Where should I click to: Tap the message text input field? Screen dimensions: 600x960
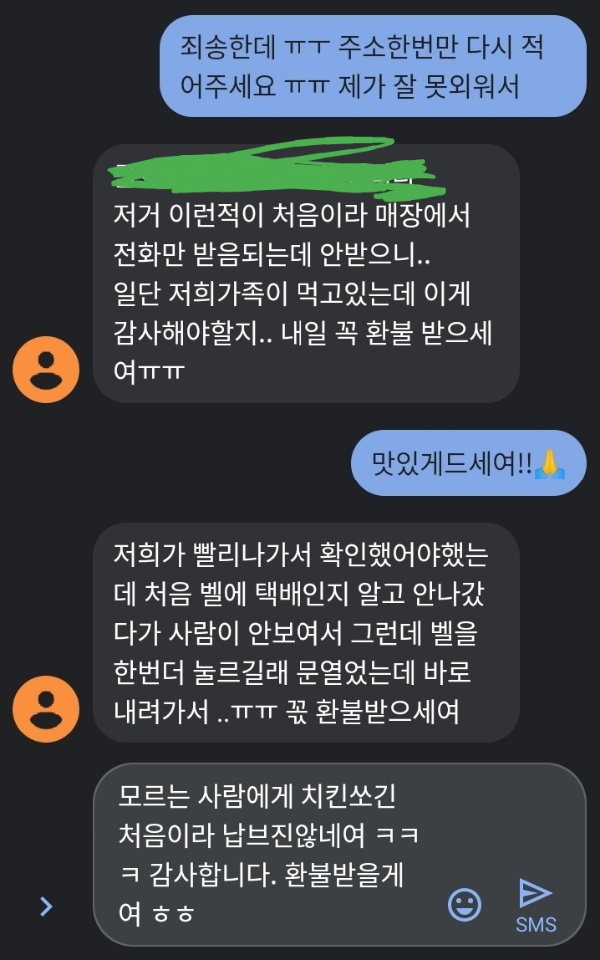click(270, 855)
